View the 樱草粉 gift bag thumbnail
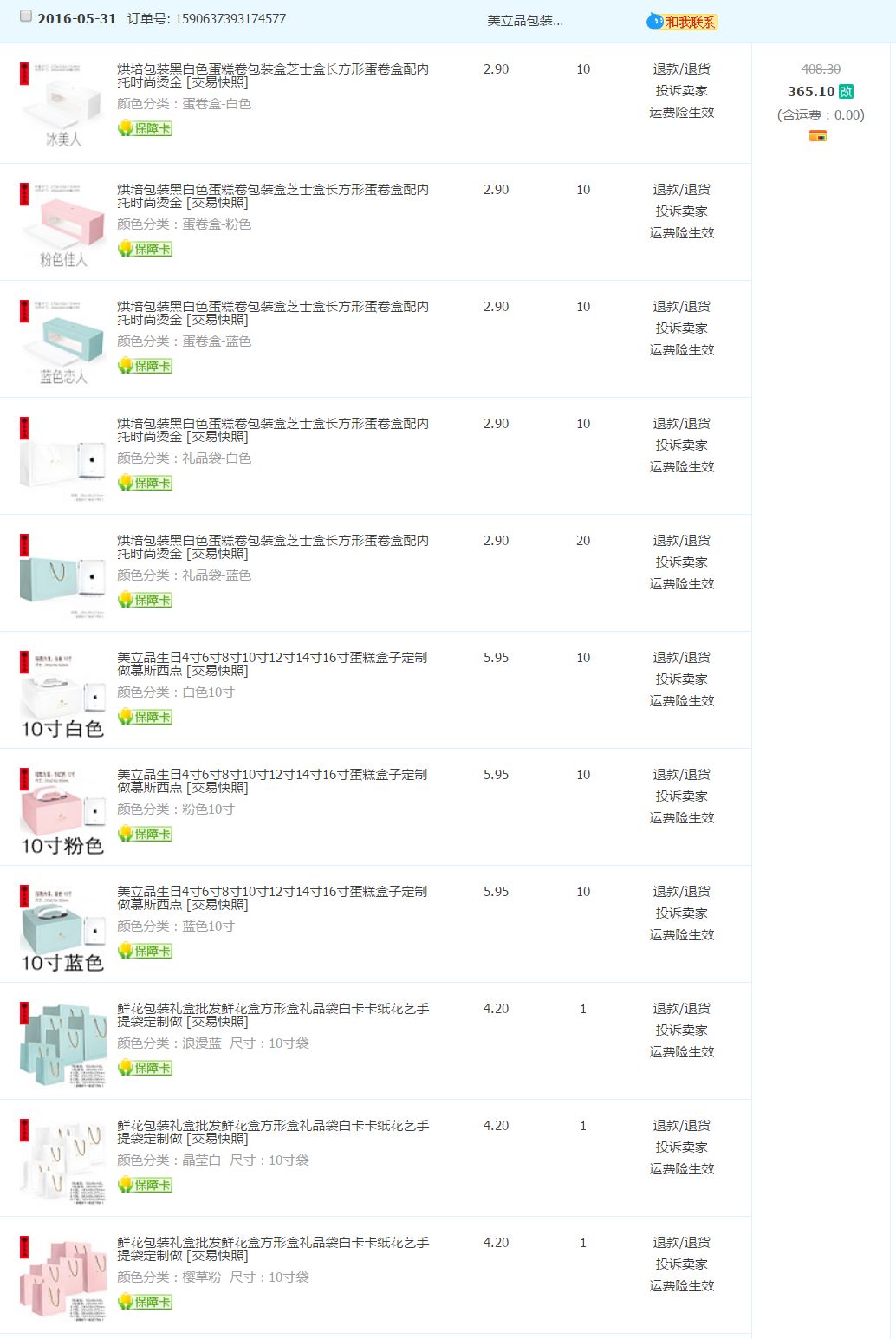 [x=62, y=1277]
